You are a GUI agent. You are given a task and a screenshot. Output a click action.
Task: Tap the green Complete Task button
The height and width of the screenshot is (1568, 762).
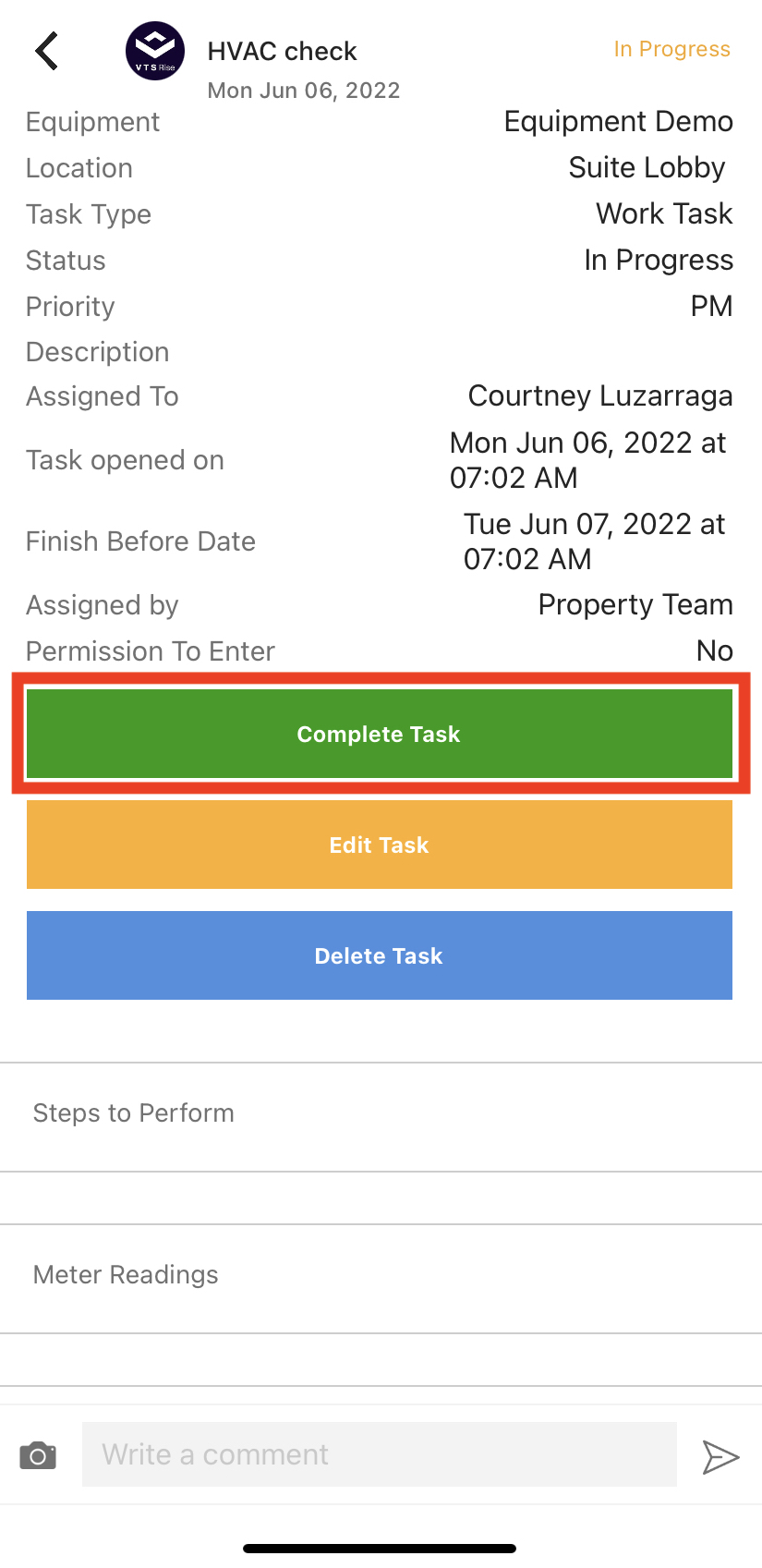pos(379,734)
